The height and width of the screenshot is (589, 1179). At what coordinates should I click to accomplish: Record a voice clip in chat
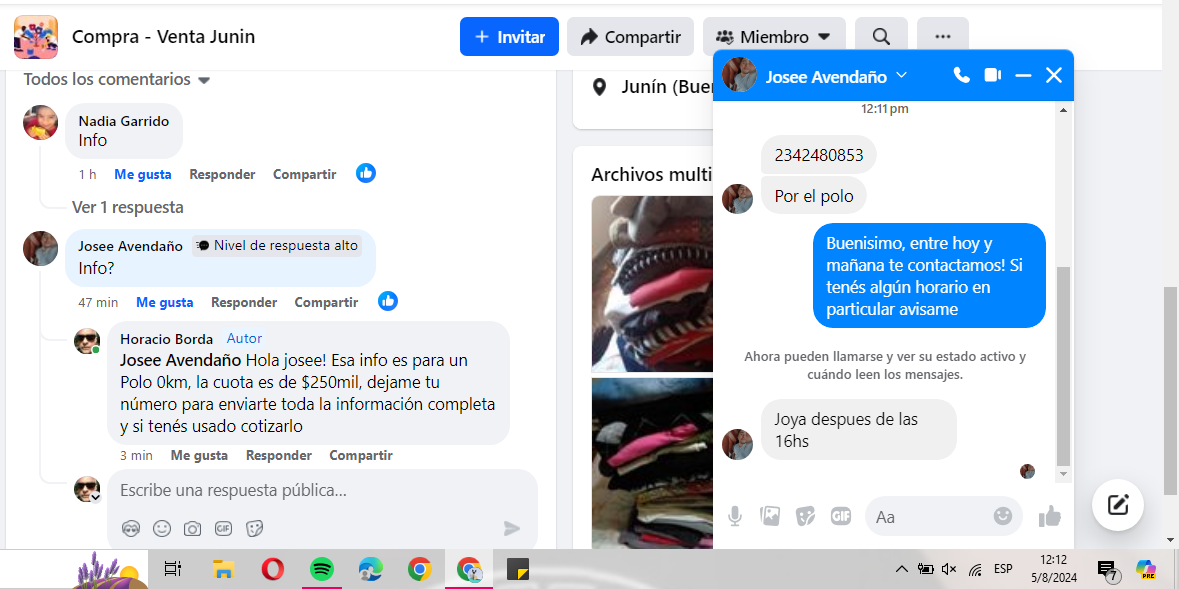point(735,517)
